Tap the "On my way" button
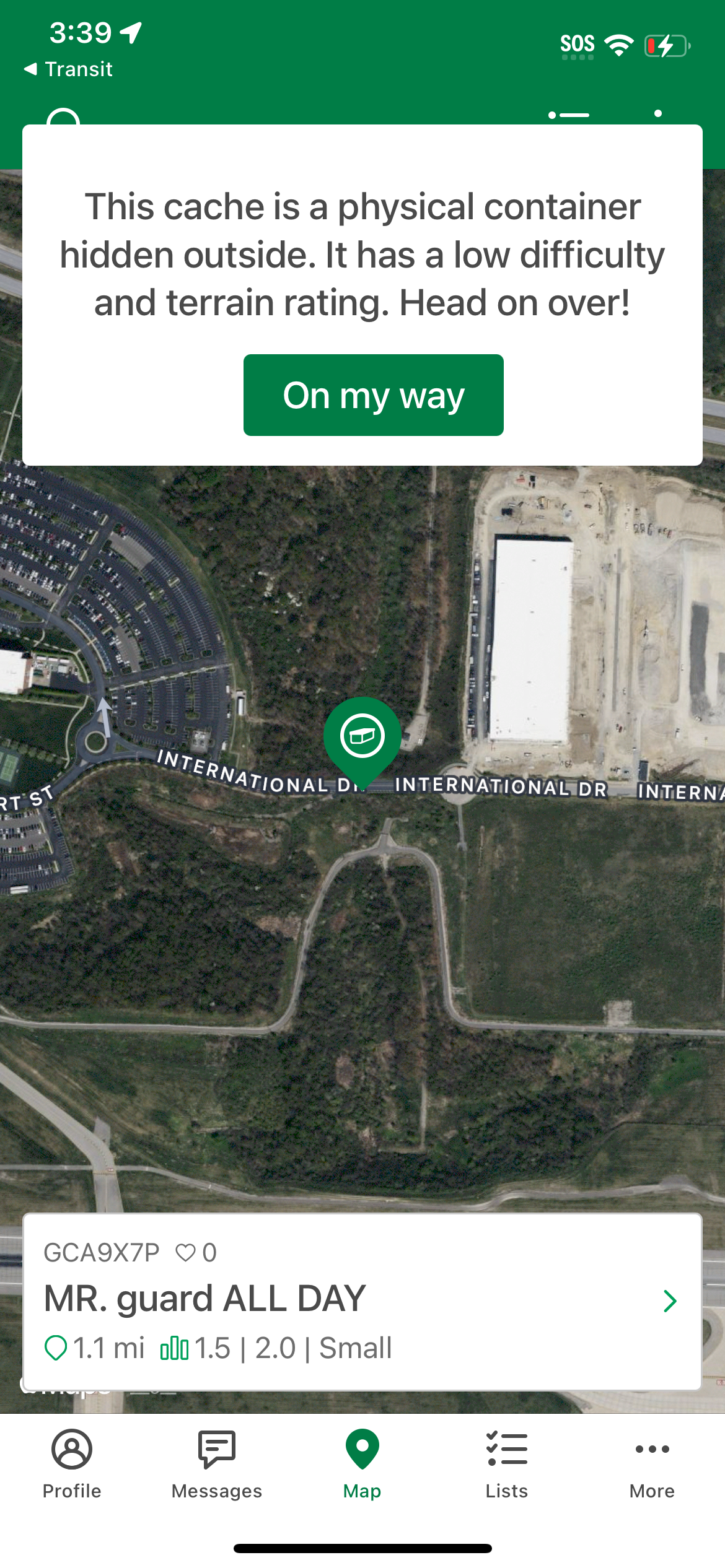Viewport: 725px width, 1568px height. [373, 394]
